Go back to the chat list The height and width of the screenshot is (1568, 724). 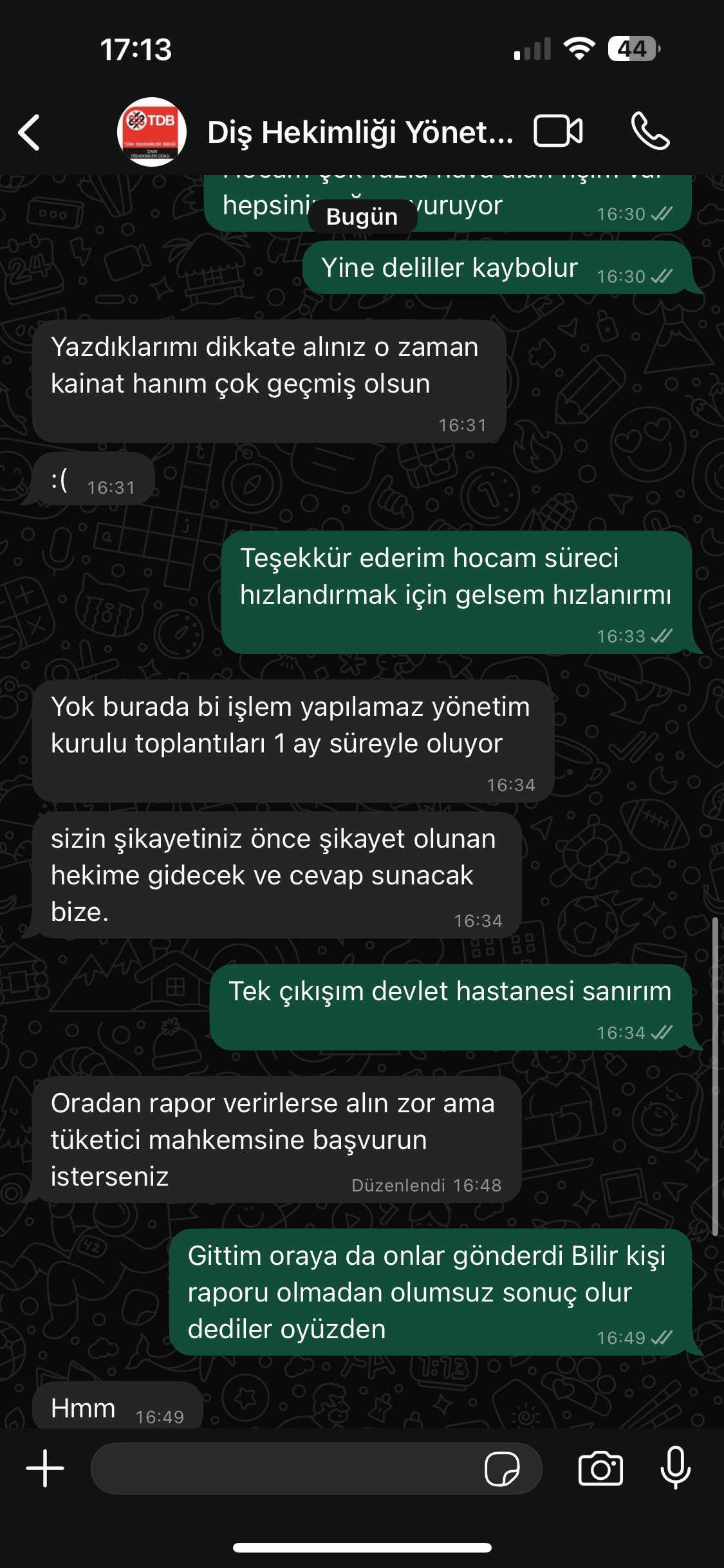tap(30, 133)
